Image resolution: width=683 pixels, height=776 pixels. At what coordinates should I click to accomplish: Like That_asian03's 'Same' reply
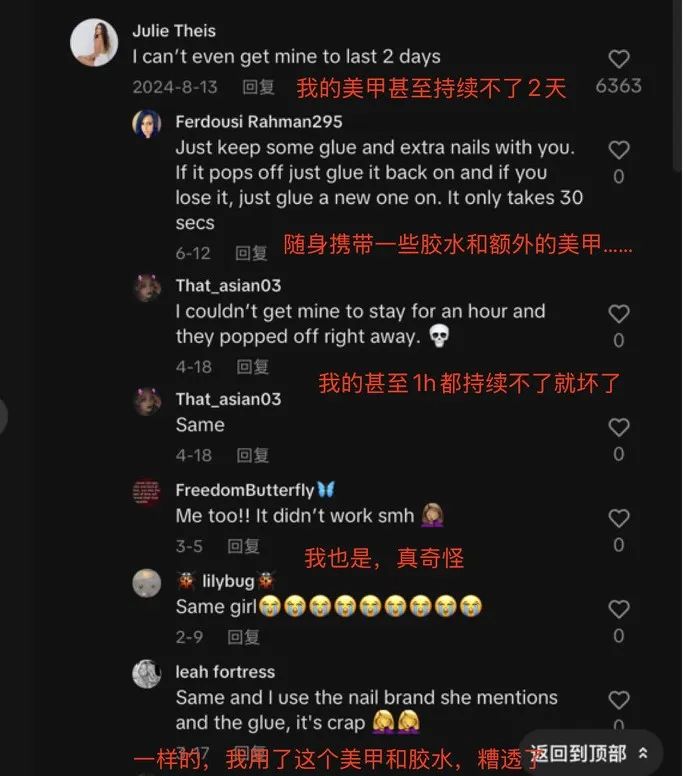coord(619,428)
